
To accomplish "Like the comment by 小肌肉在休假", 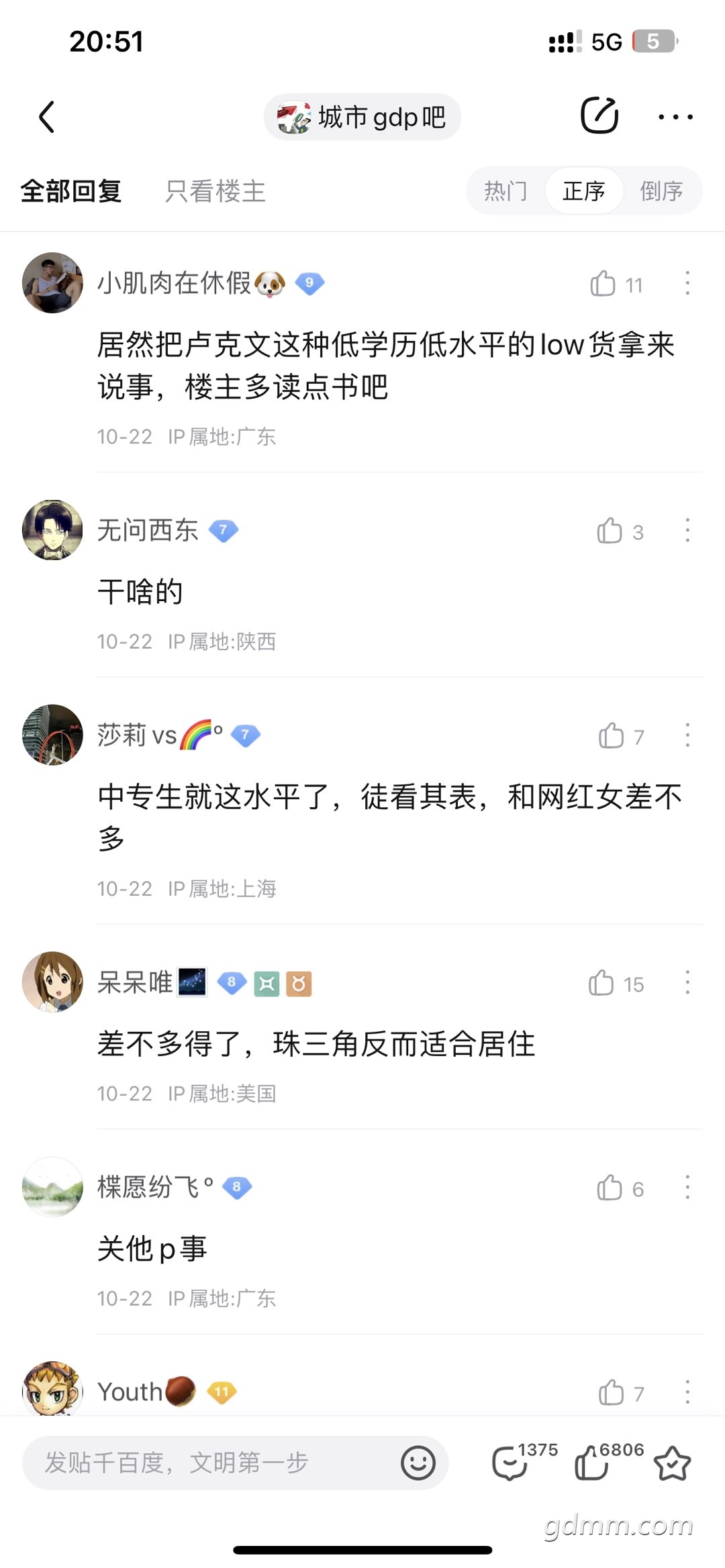I will [x=603, y=284].
